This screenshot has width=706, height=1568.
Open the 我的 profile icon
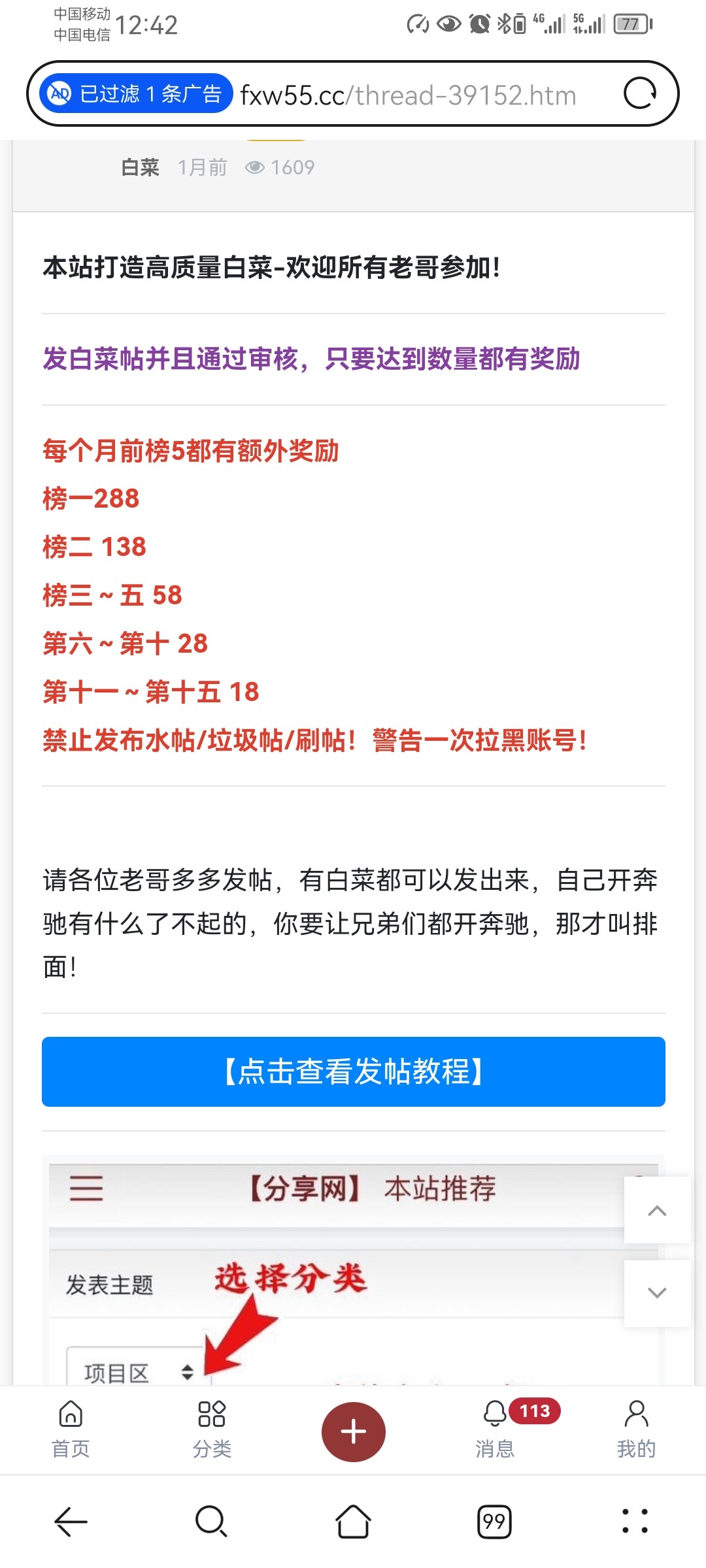tap(635, 1414)
